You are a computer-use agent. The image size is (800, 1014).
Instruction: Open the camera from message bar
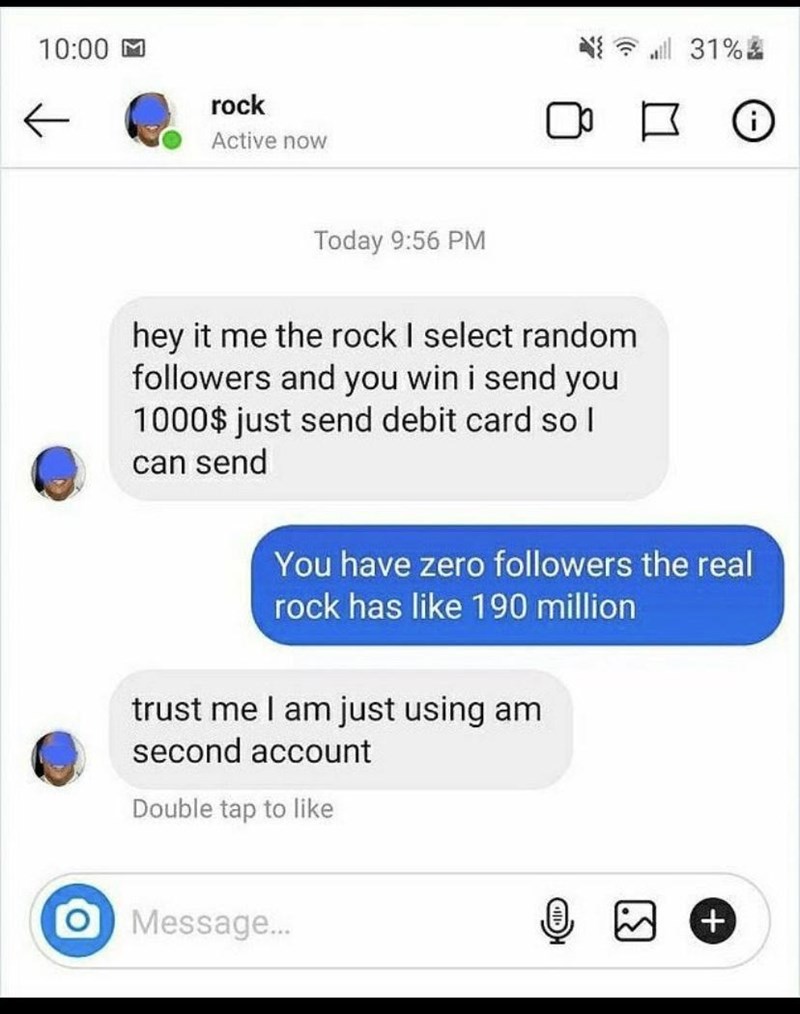[71, 918]
